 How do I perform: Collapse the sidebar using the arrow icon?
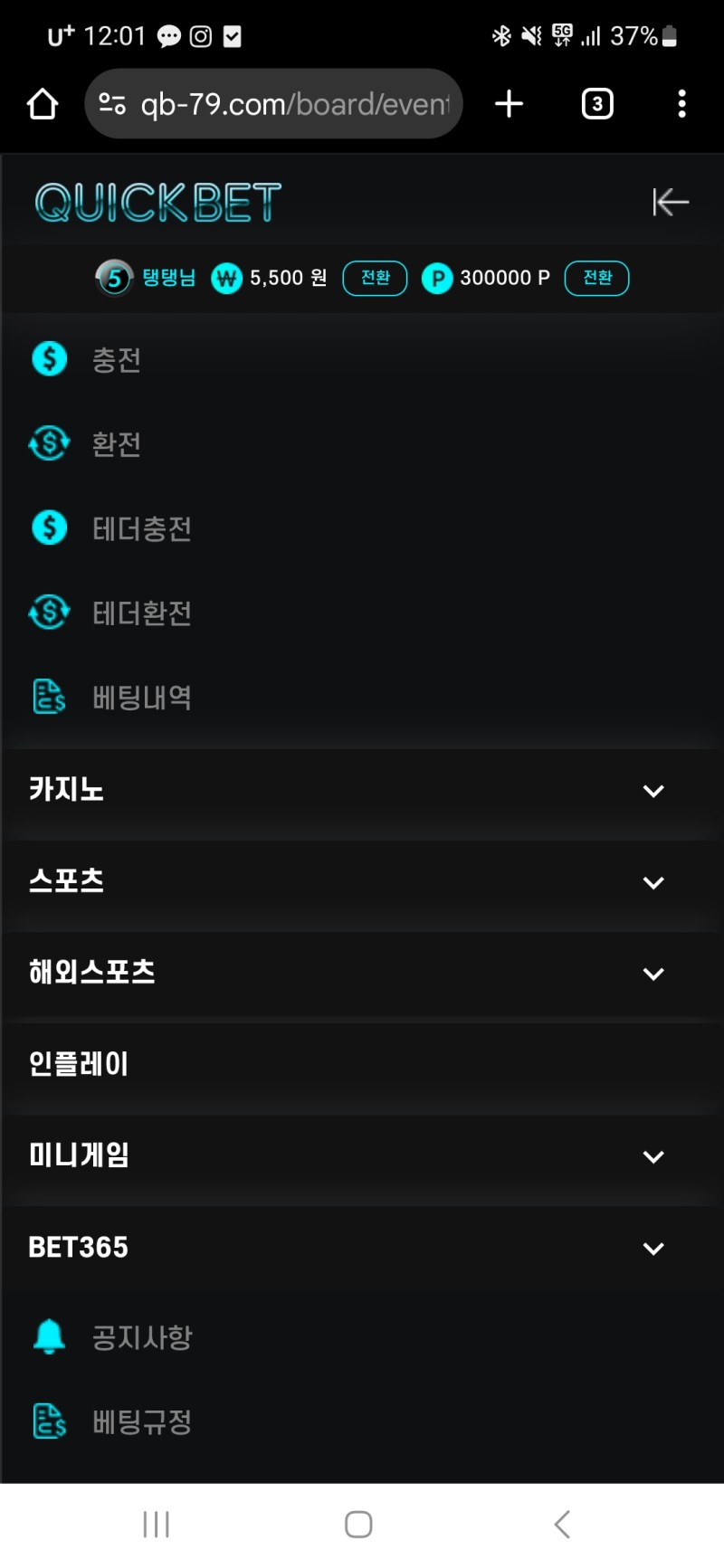pyautogui.click(x=671, y=202)
